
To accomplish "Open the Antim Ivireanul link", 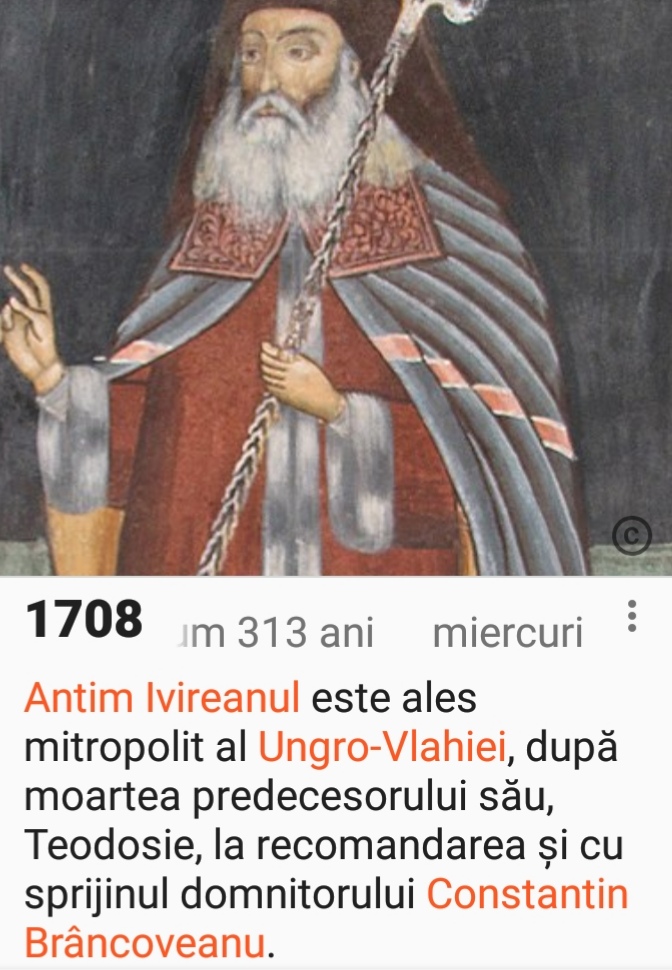I will click(x=161, y=698).
